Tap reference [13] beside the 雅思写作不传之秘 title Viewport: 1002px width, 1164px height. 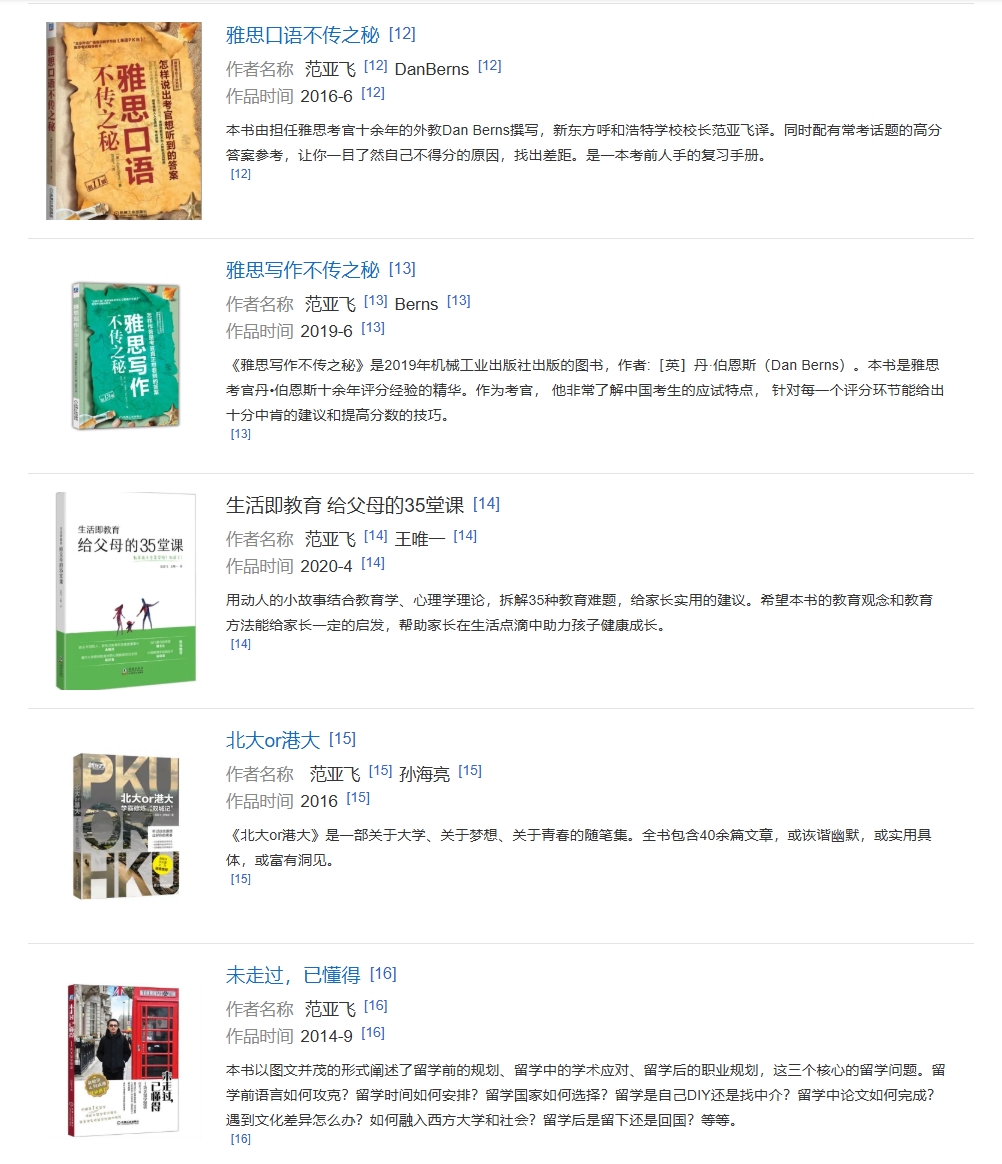click(x=402, y=269)
